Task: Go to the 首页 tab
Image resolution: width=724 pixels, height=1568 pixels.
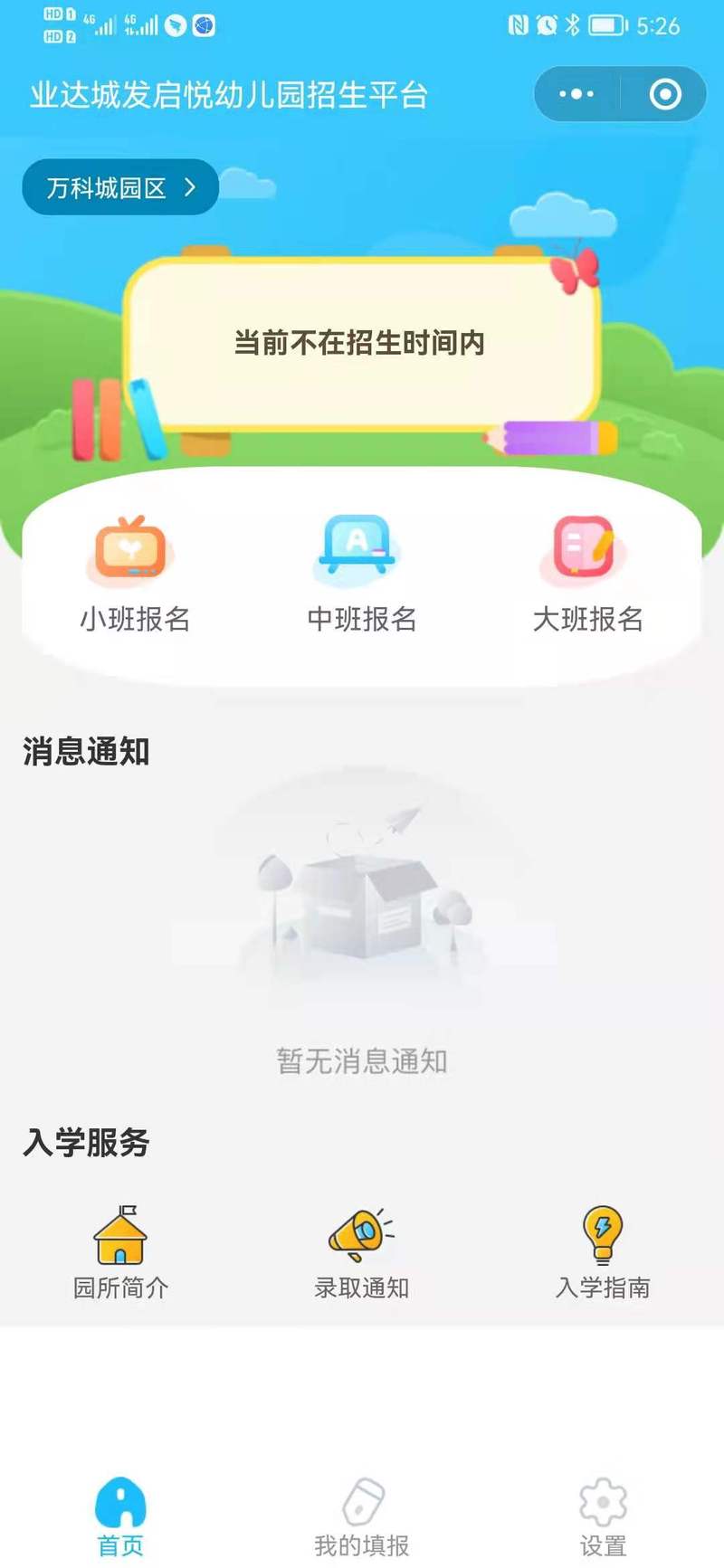Action: pyautogui.click(x=120, y=1517)
